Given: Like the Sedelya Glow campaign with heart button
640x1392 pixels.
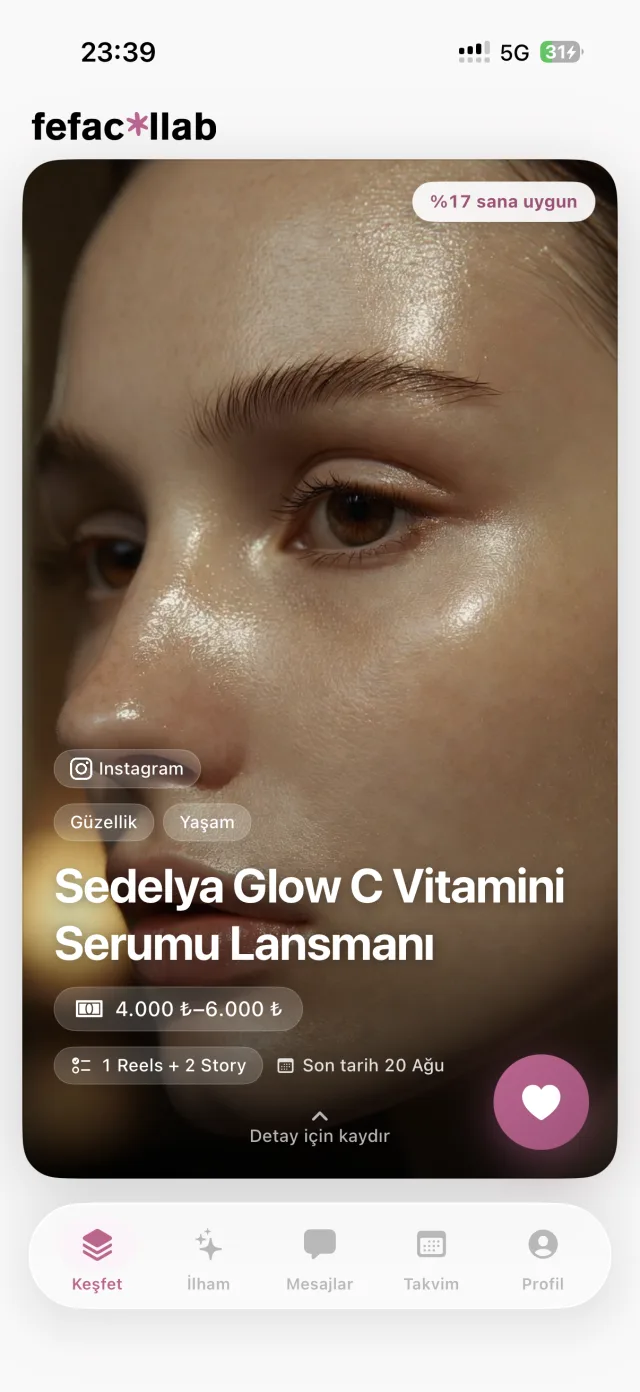Looking at the screenshot, I should click(541, 1102).
